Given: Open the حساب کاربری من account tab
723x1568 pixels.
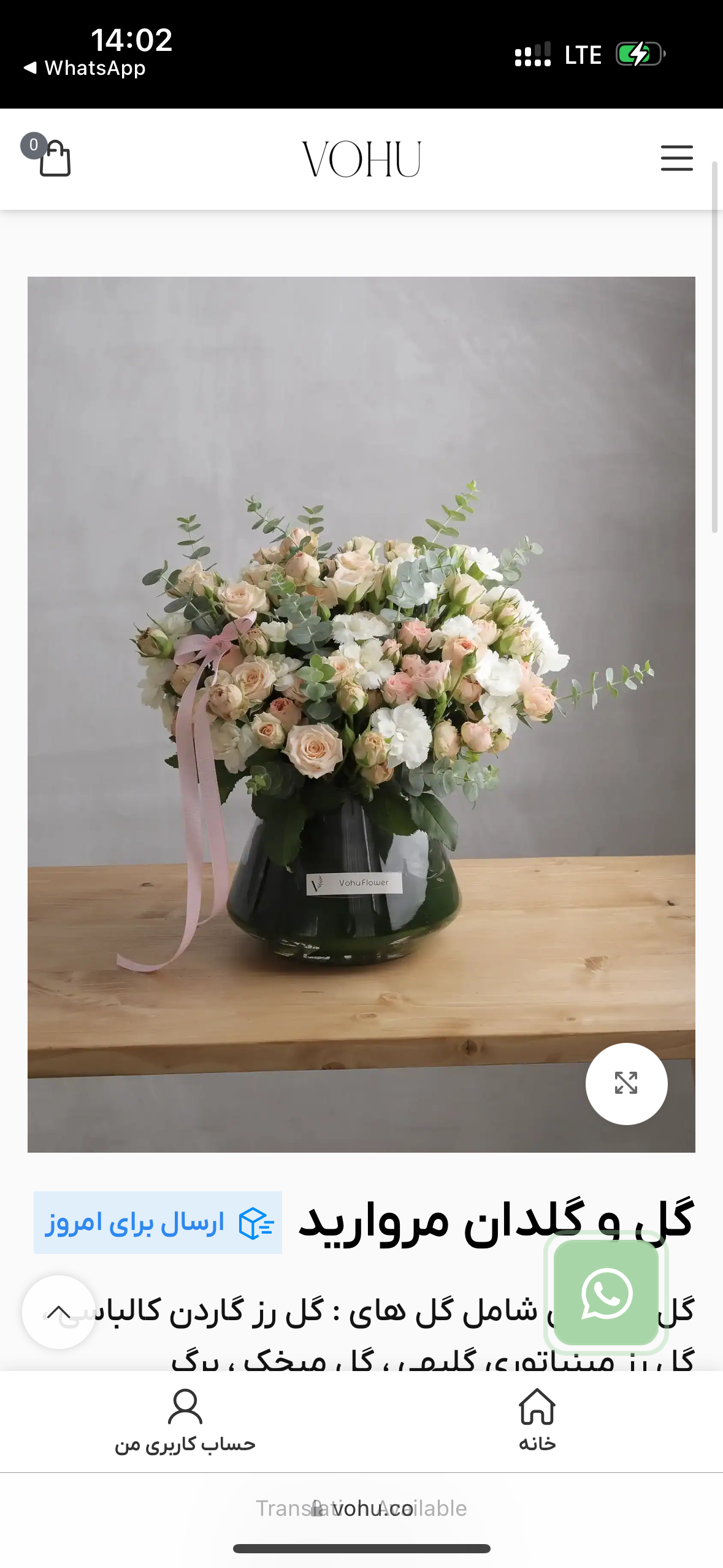Looking at the screenshot, I should 185,1420.
